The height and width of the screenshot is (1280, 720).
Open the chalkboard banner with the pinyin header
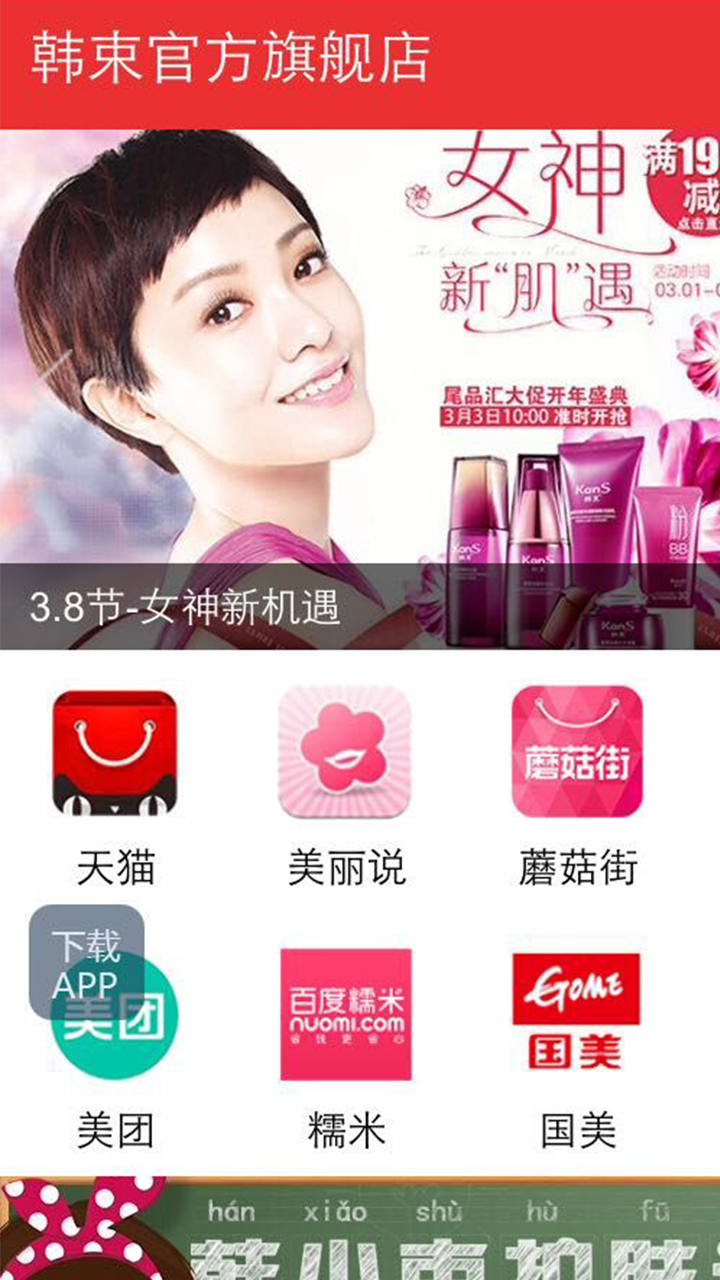[360, 1228]
